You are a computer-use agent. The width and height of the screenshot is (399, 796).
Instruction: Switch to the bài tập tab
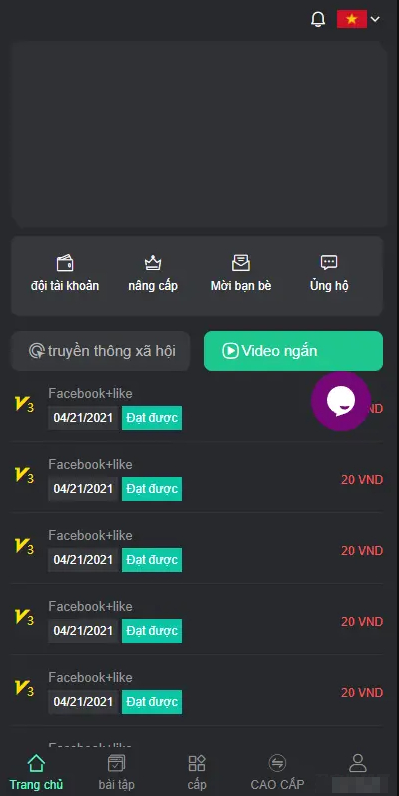116,772
